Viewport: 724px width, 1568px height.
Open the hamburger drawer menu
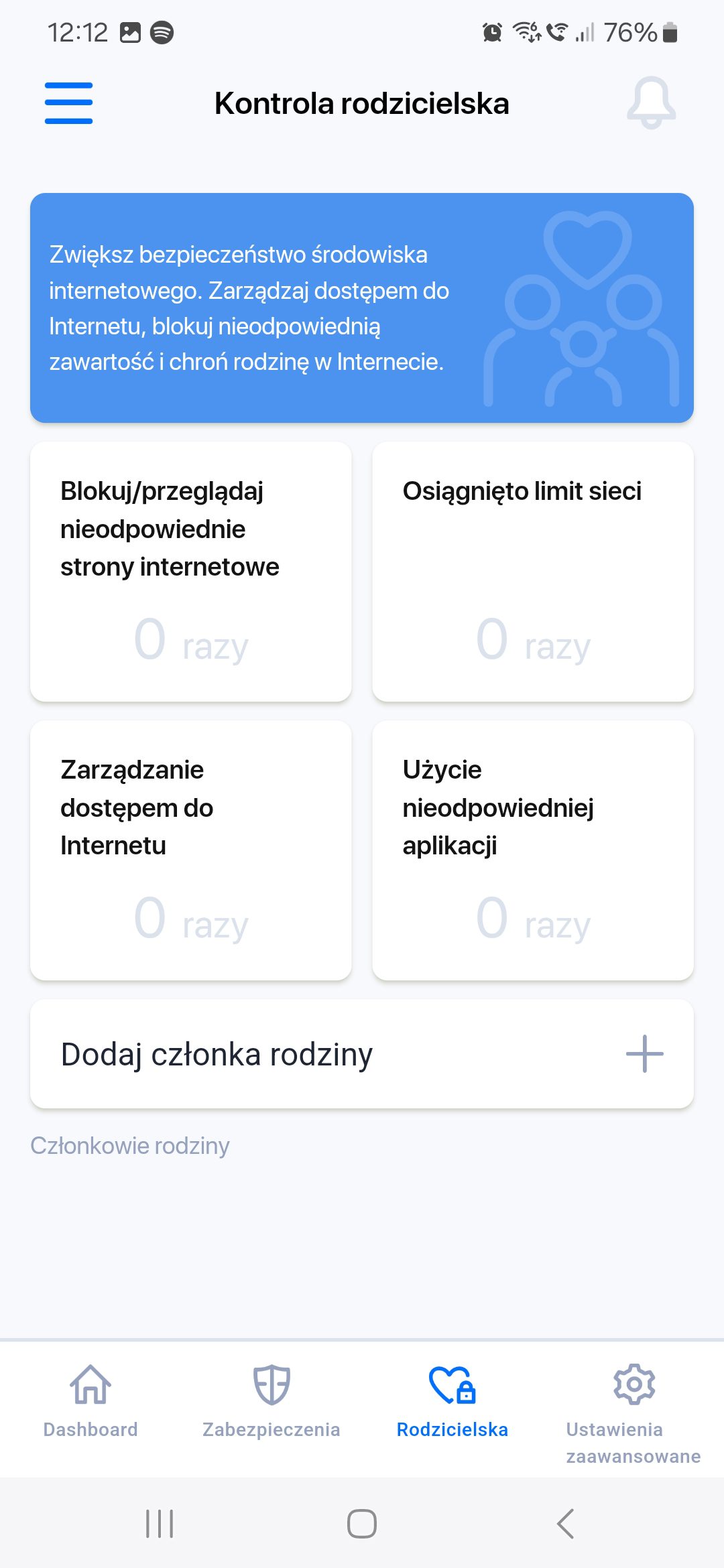pos(68,103)
